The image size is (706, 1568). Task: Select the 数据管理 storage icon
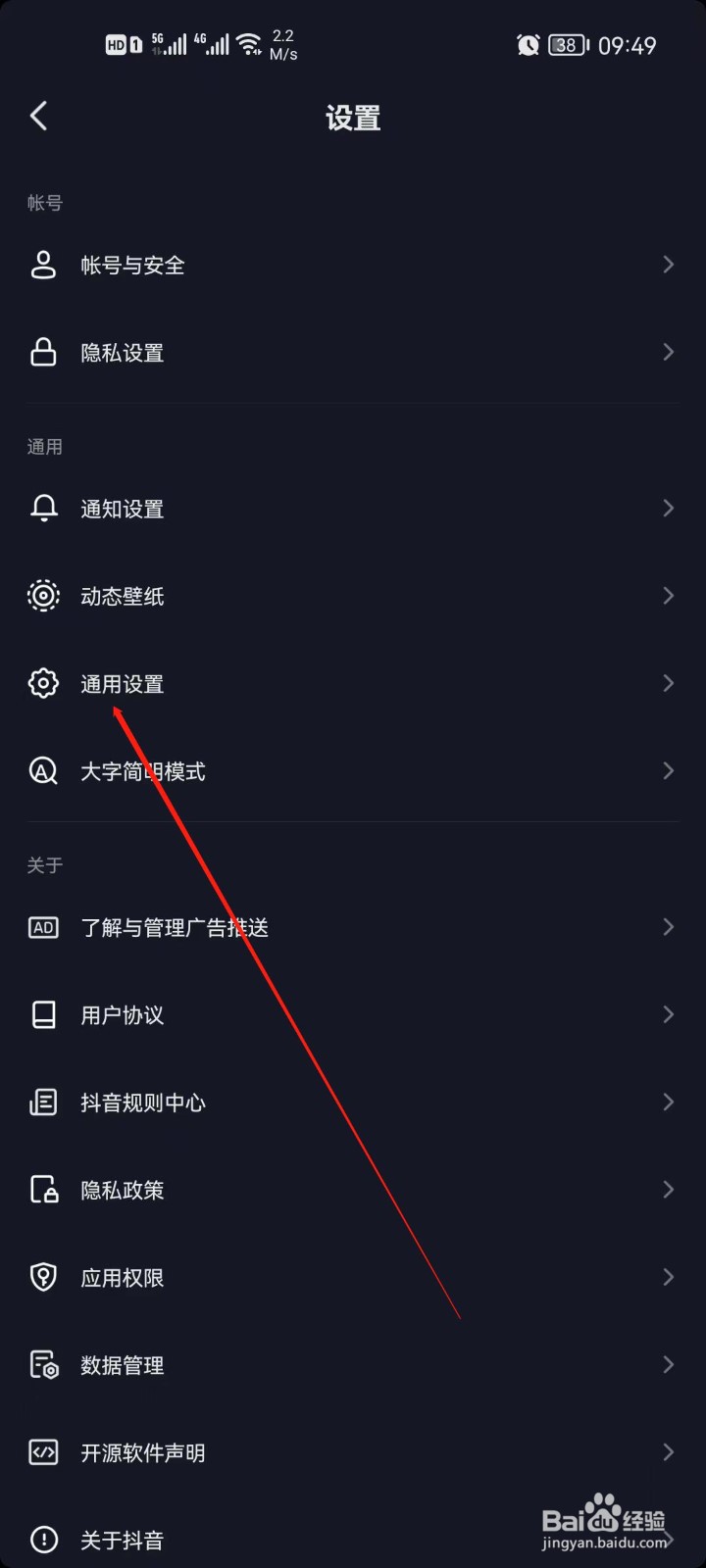point(43,1365)
